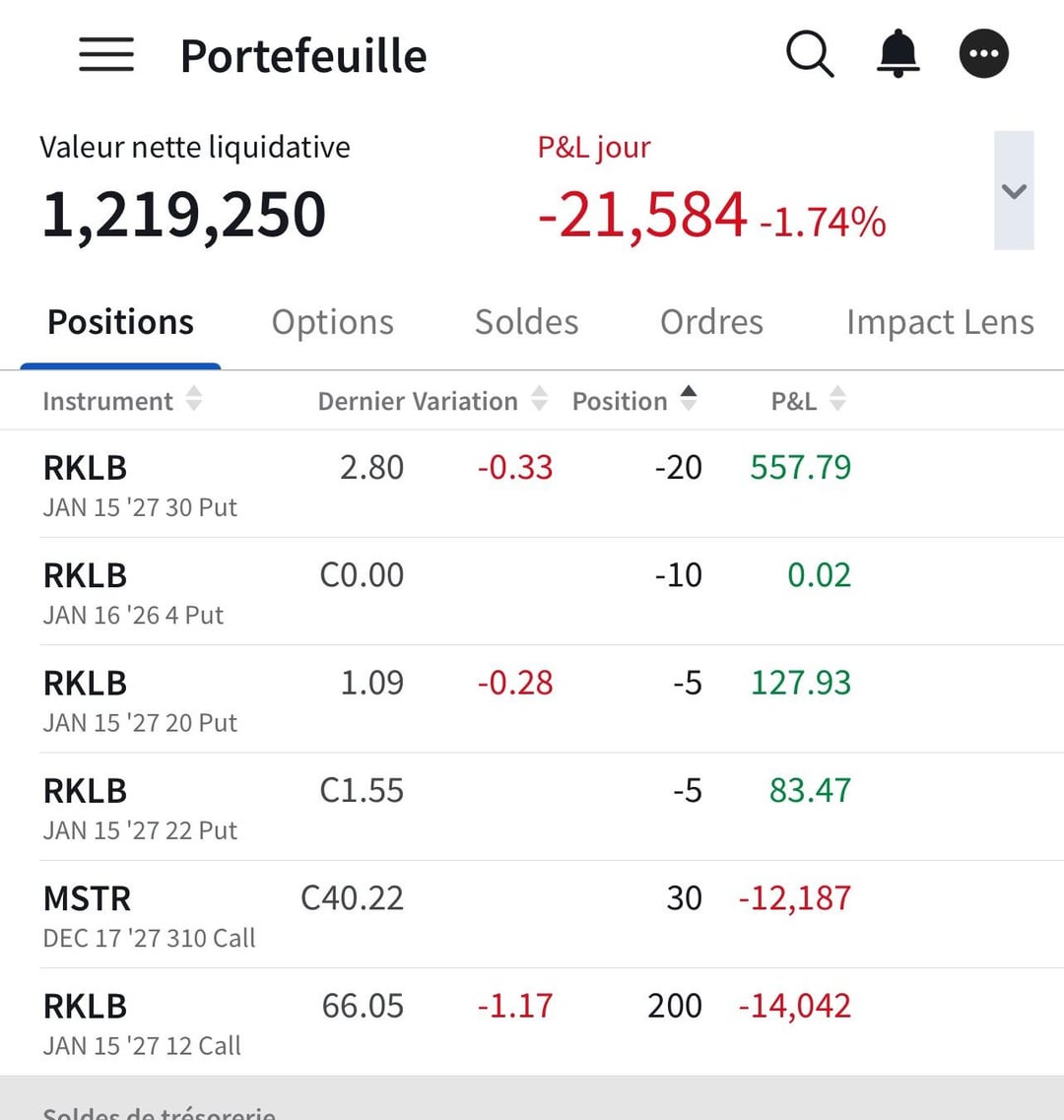This screenshot has width=1064, height=1120.
Task: Open the three-dot overflow menu
Action: click(x=984, y=54)
